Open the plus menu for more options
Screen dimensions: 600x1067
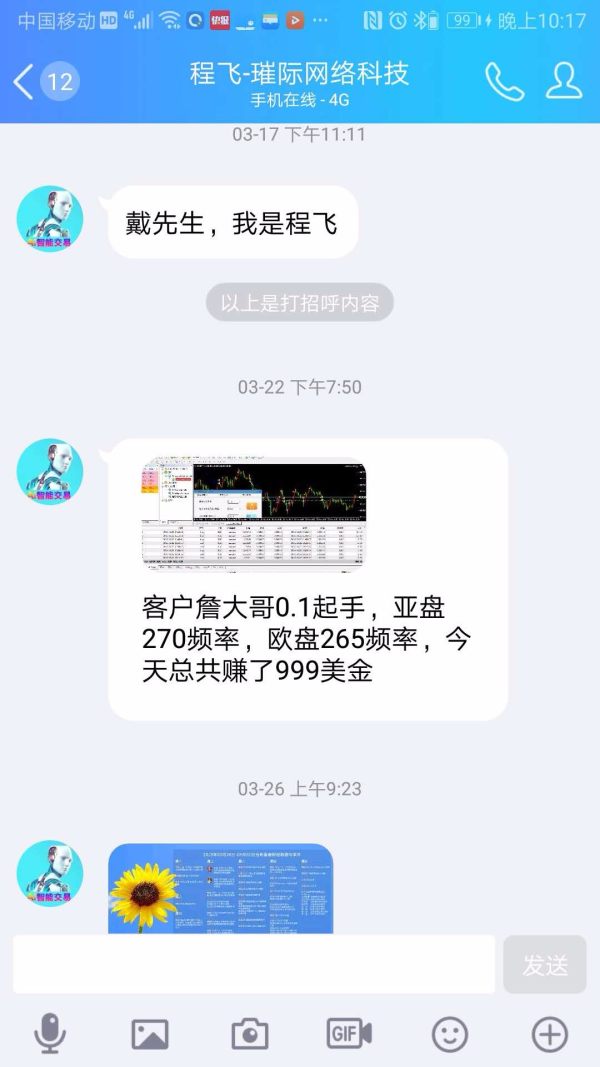pos(549,1033)
